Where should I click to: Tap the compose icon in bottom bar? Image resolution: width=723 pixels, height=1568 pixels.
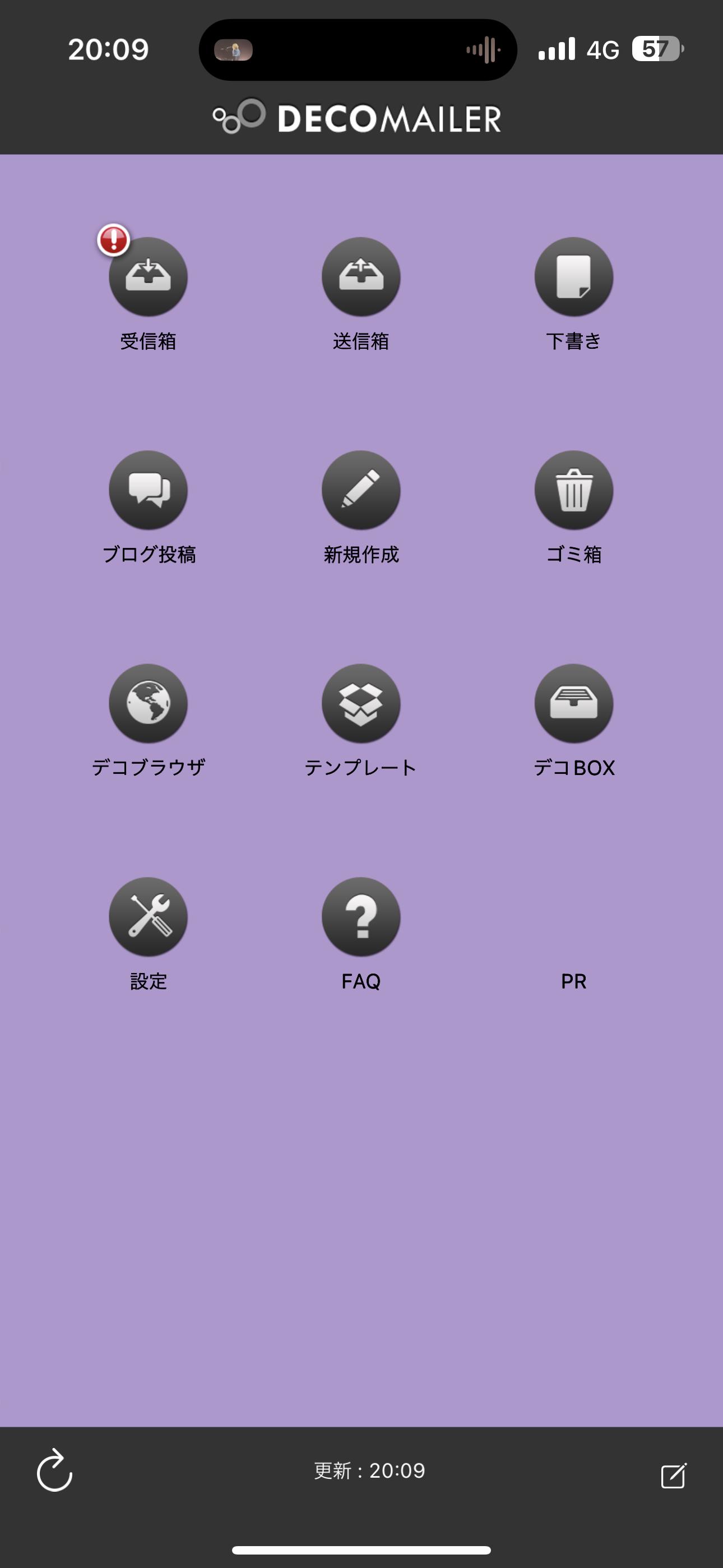[x=673, y=1475]
